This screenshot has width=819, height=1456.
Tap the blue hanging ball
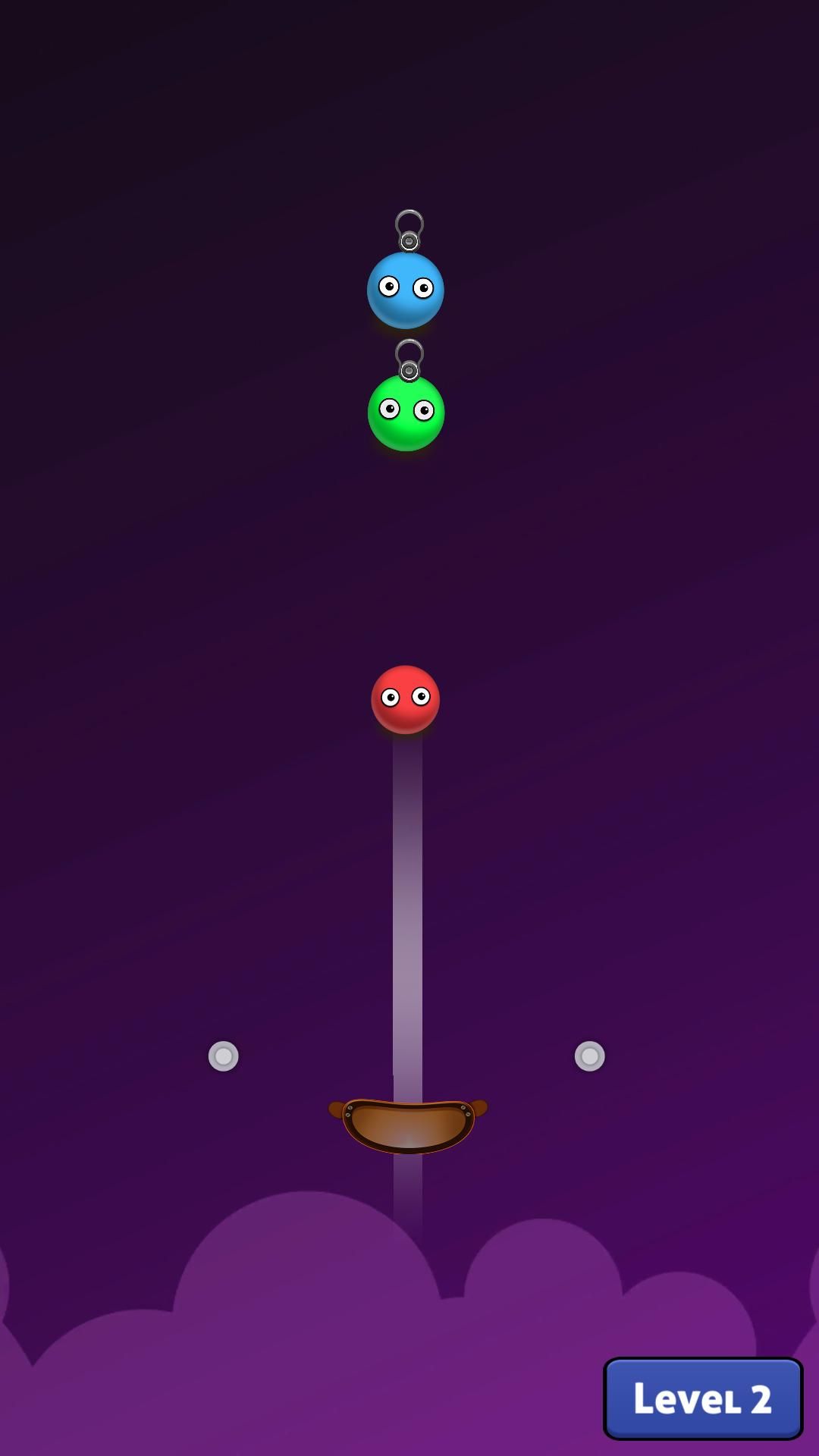[406, 290]
